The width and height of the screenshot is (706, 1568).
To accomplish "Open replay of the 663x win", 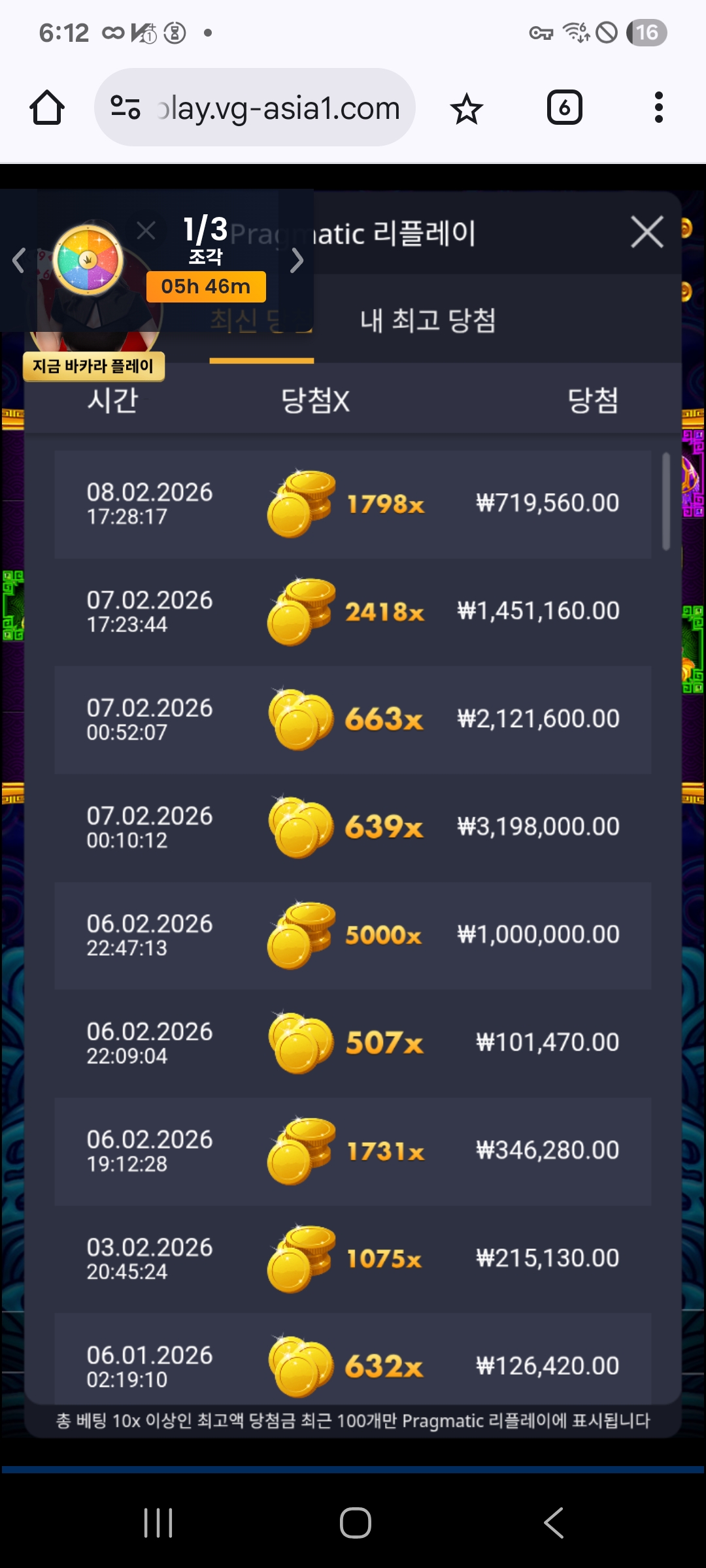I will [353, 719].
